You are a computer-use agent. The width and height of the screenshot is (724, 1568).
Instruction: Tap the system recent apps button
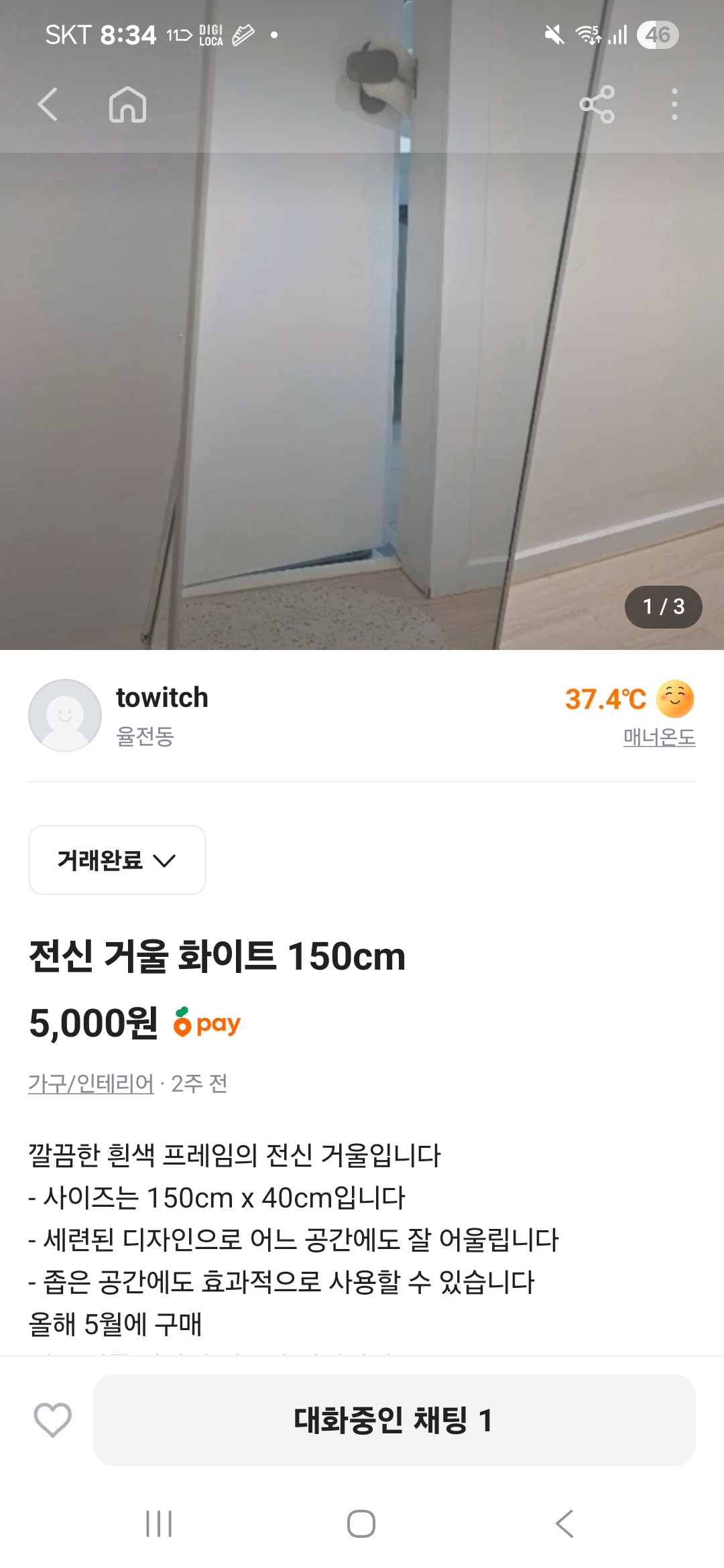coord(159,1524)
